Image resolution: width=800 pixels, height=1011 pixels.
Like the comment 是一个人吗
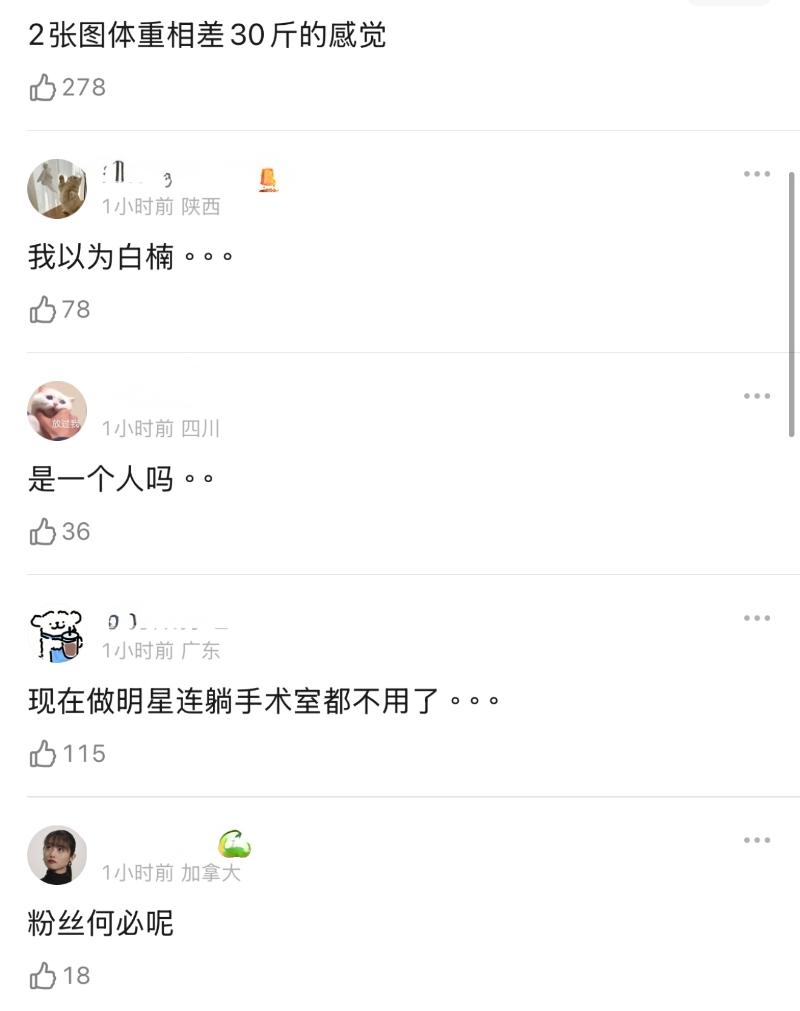pyautogui.click(x=43, y=532)
